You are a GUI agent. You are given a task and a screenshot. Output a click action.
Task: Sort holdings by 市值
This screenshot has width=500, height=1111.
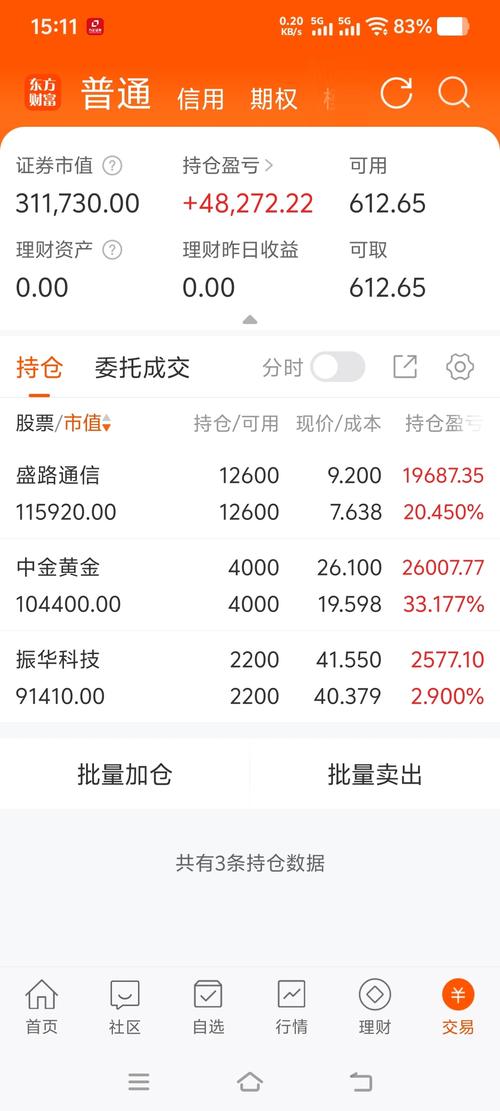tap(88, 424)
